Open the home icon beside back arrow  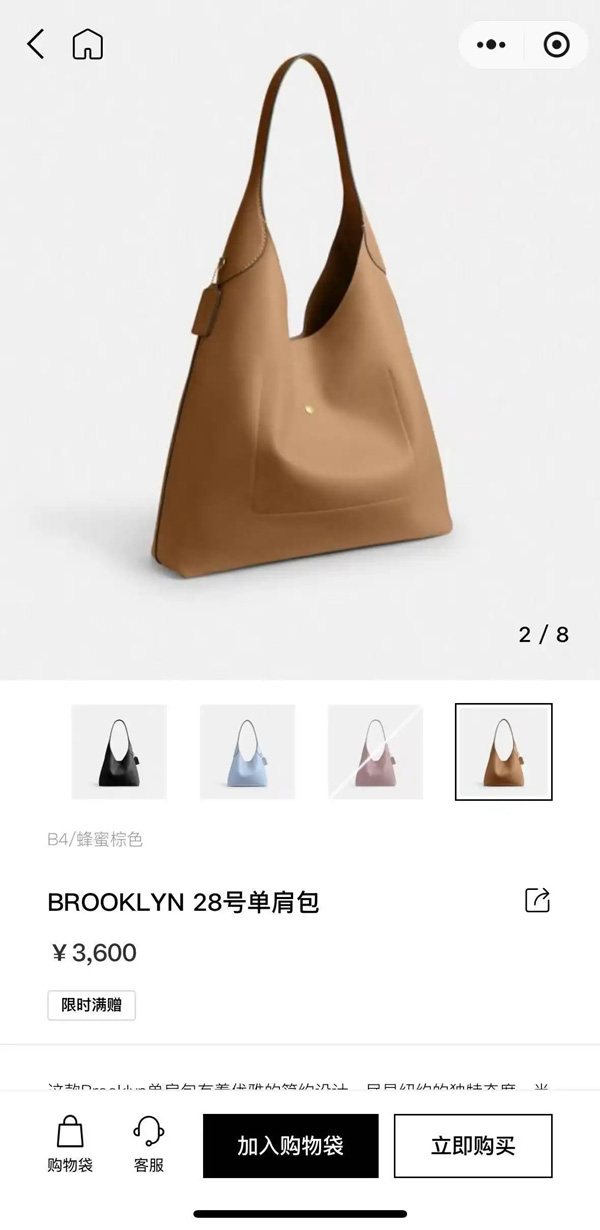88,44
